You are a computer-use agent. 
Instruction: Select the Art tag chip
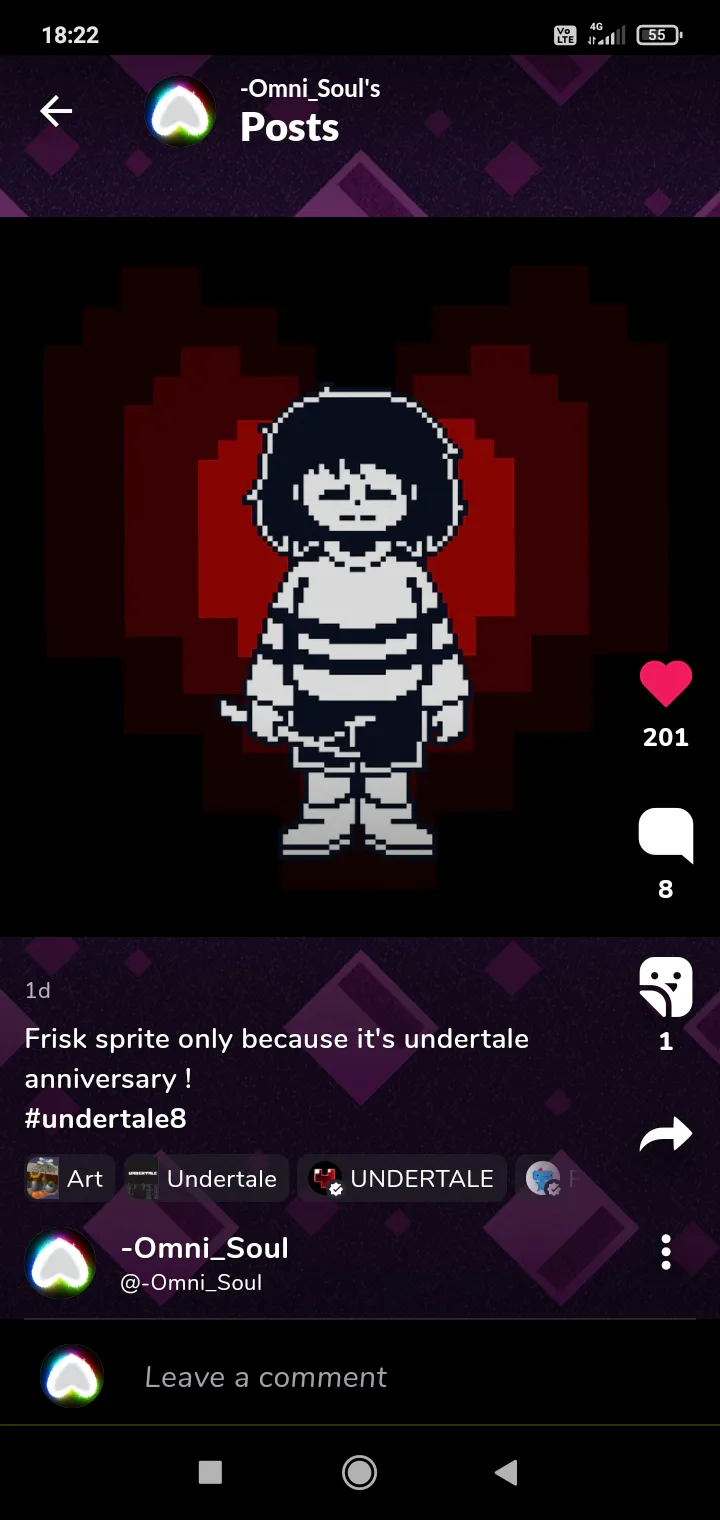coord(68,1179)
